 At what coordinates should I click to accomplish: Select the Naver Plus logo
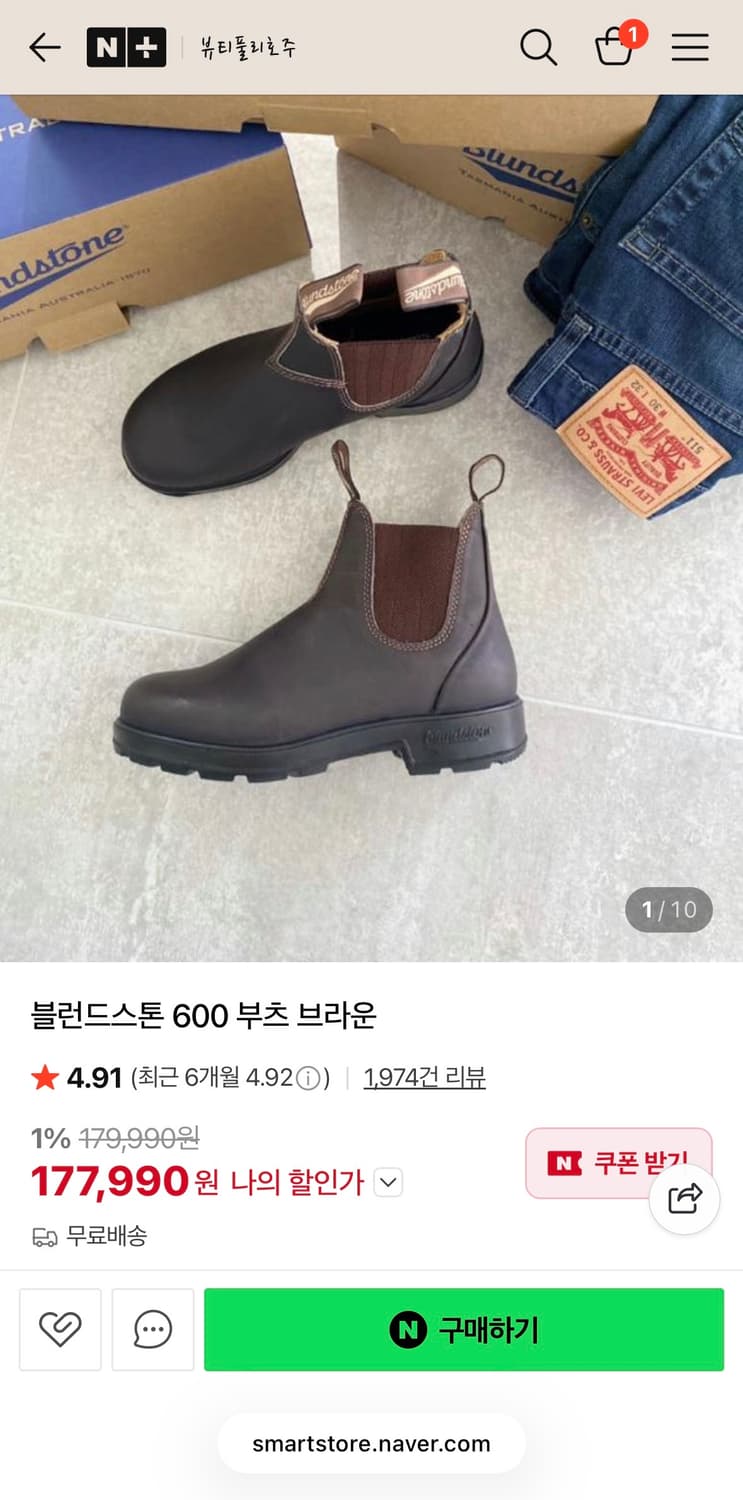(125, 47)
